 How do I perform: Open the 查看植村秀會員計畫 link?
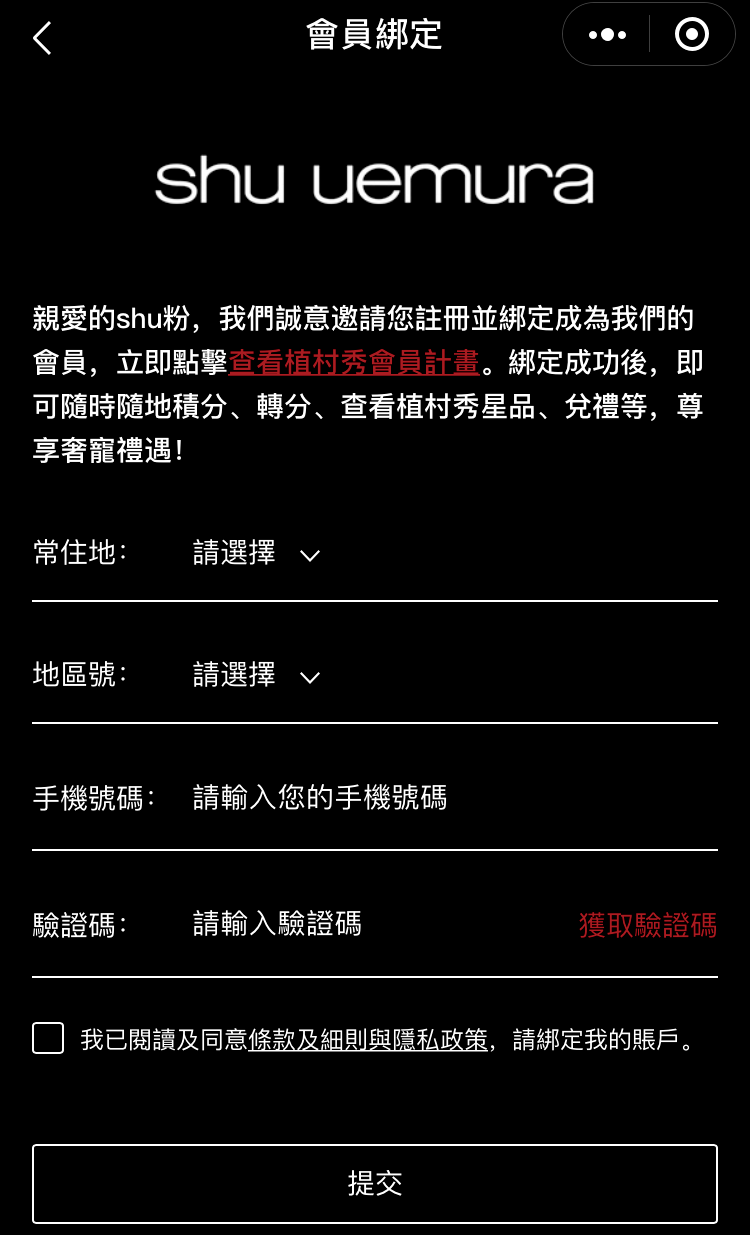tap(354, 362)
